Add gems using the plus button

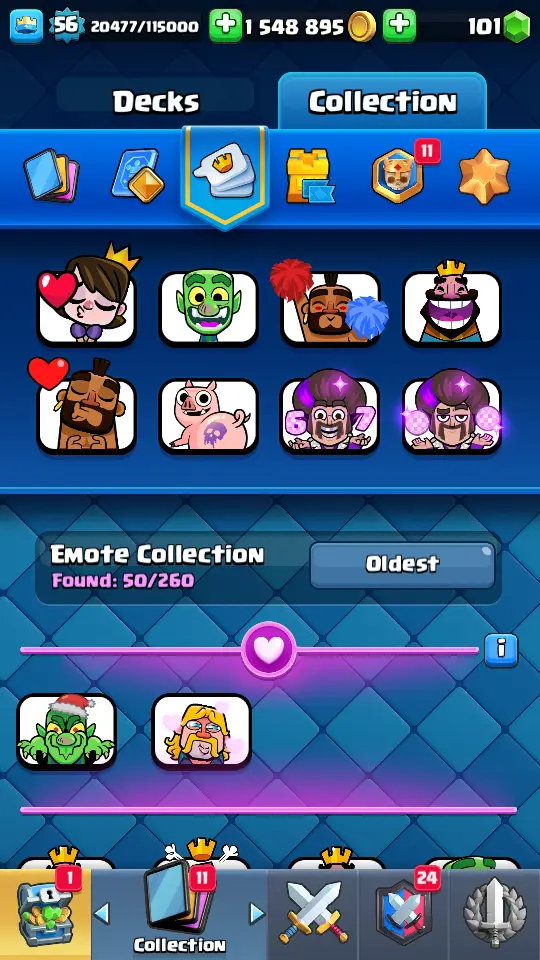click(399, 26)
